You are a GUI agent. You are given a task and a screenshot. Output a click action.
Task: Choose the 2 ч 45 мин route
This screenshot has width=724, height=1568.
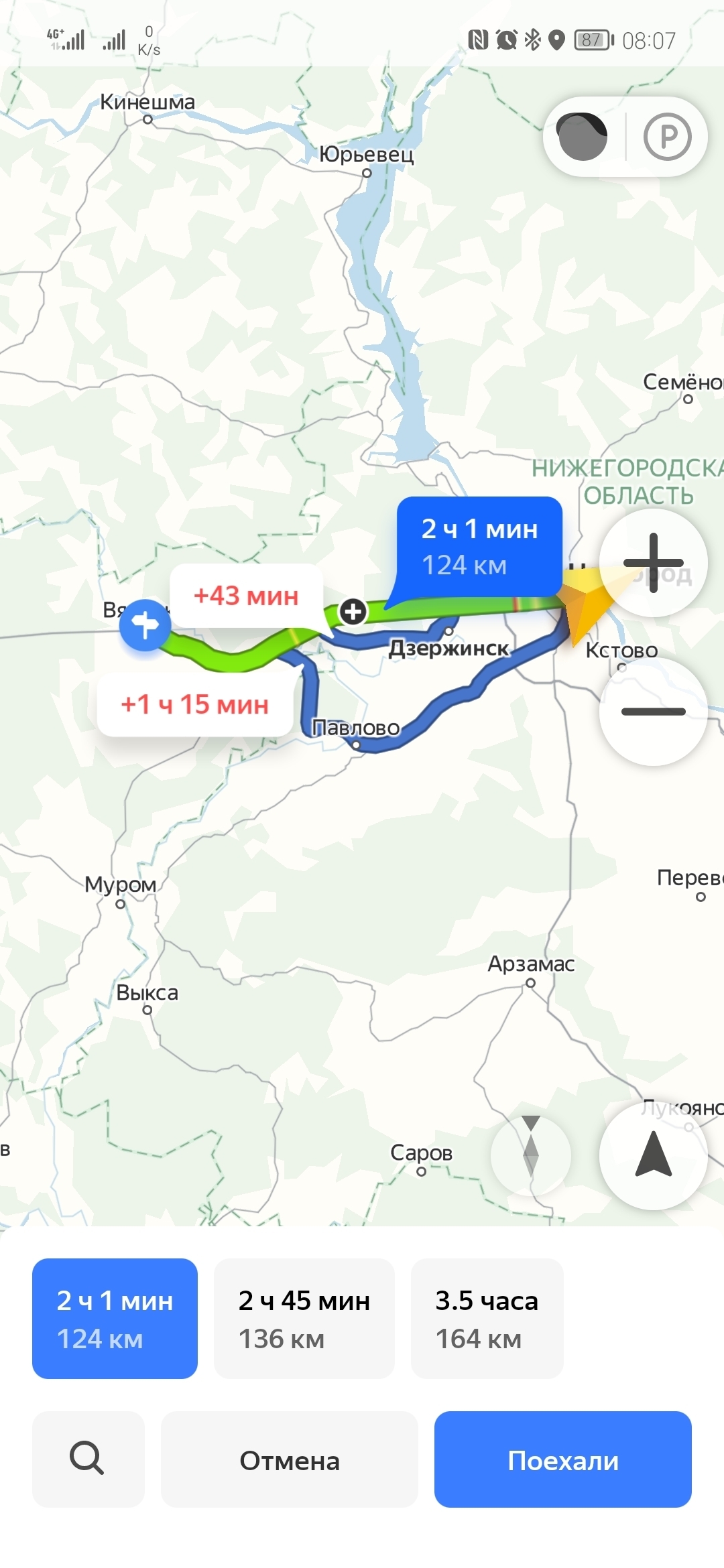click(x=304, y=1318)
